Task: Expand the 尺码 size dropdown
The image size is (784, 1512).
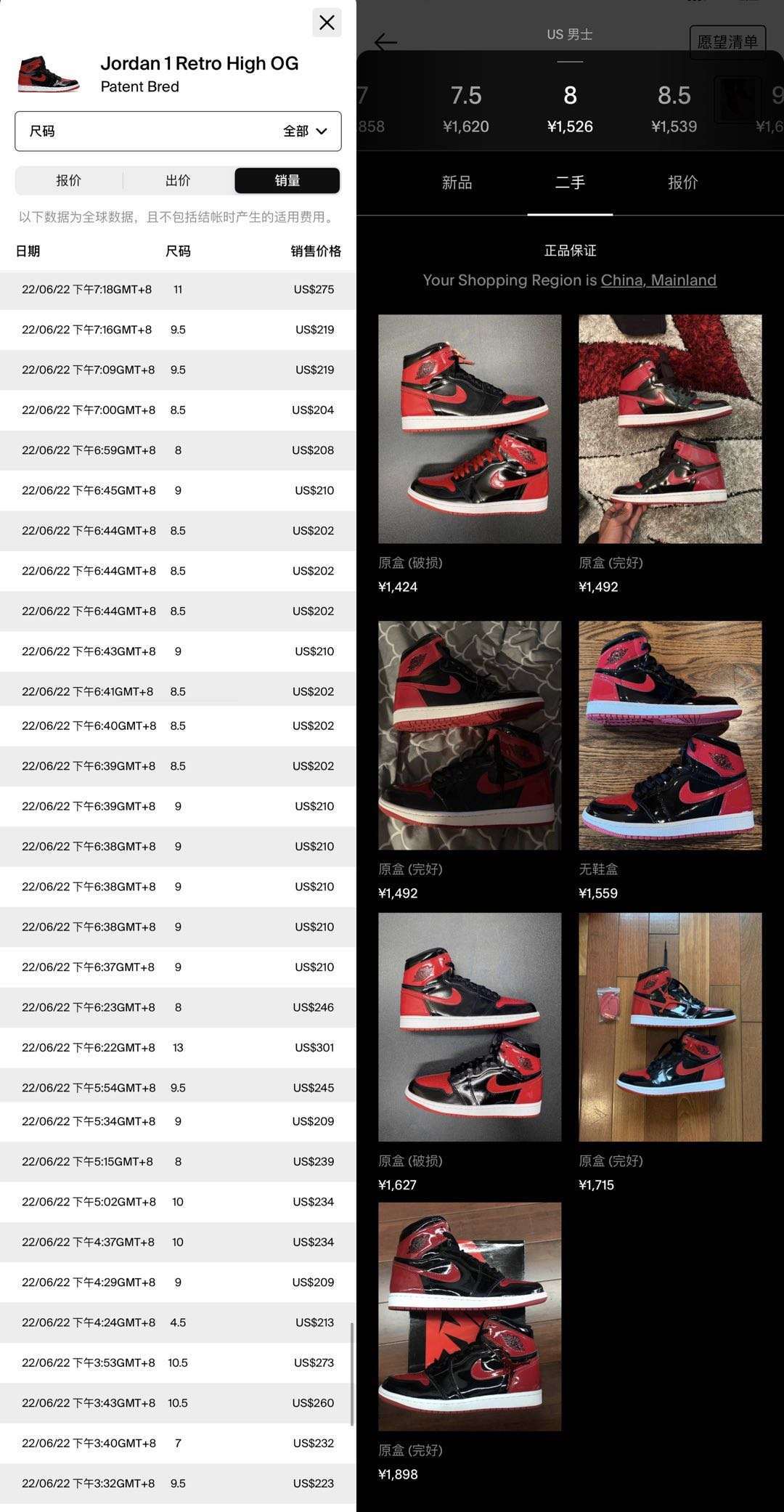Action: [x=178, y=131]
